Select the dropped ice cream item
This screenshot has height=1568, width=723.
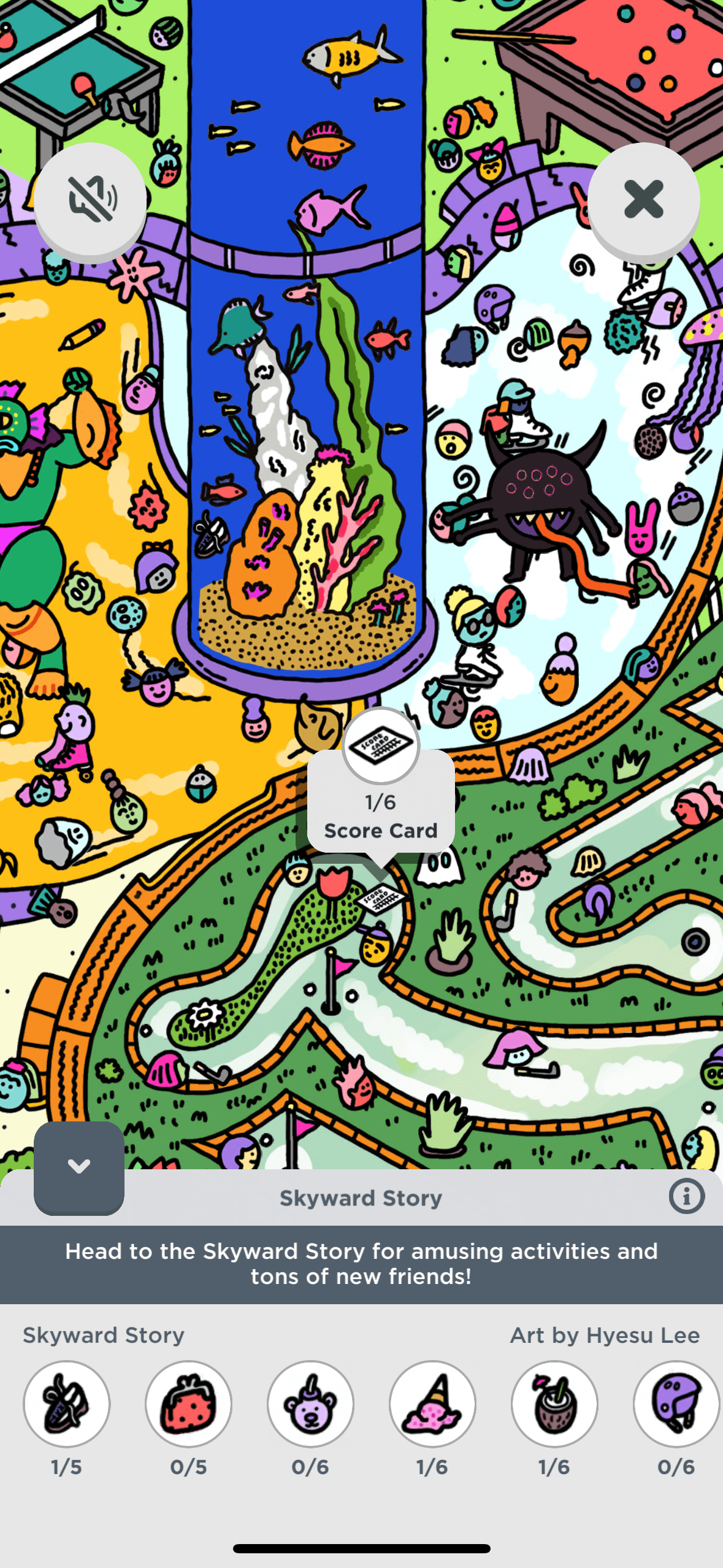pyautogui.click(x=432, y=1404)
